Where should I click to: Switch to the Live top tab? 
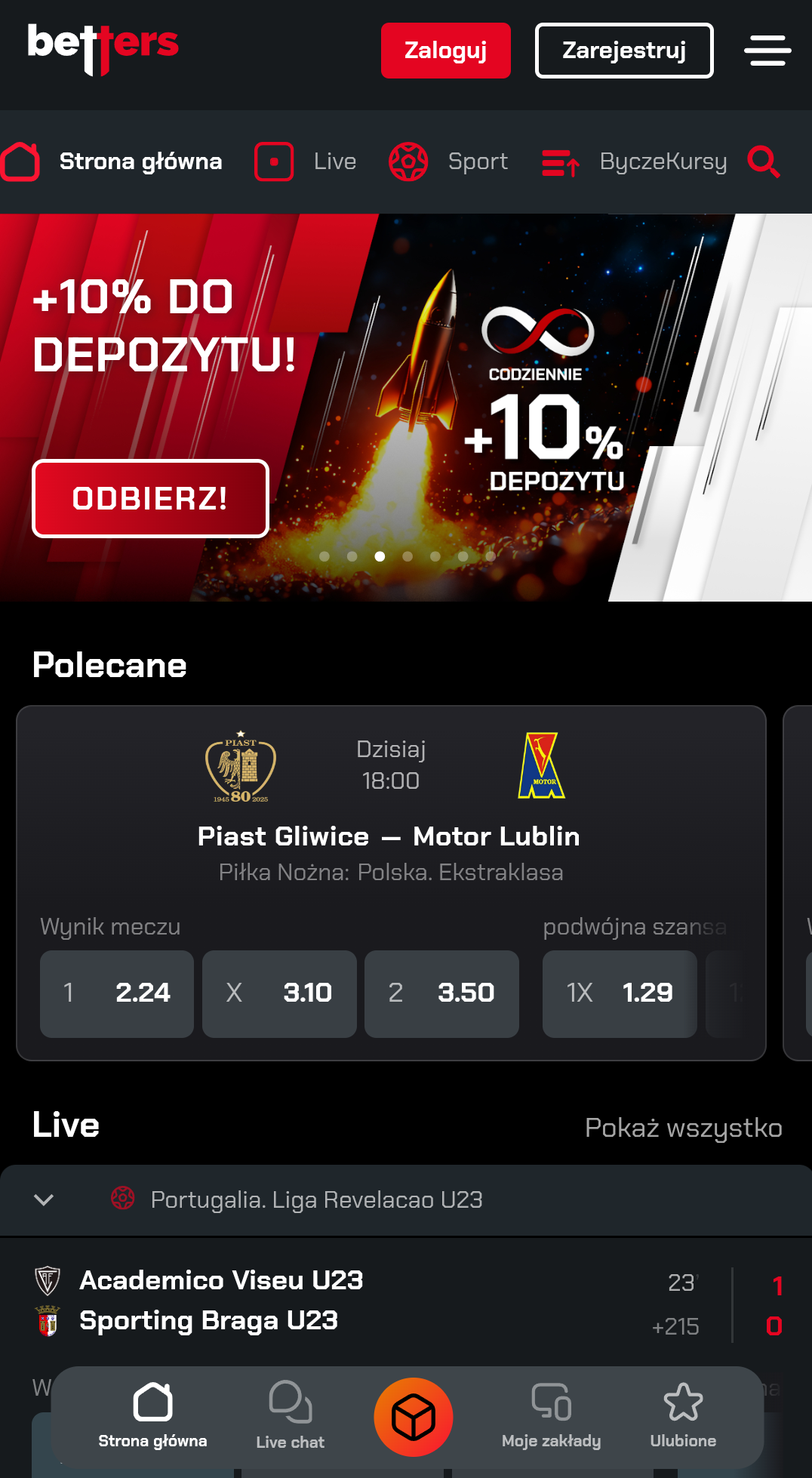coord(306,162)
